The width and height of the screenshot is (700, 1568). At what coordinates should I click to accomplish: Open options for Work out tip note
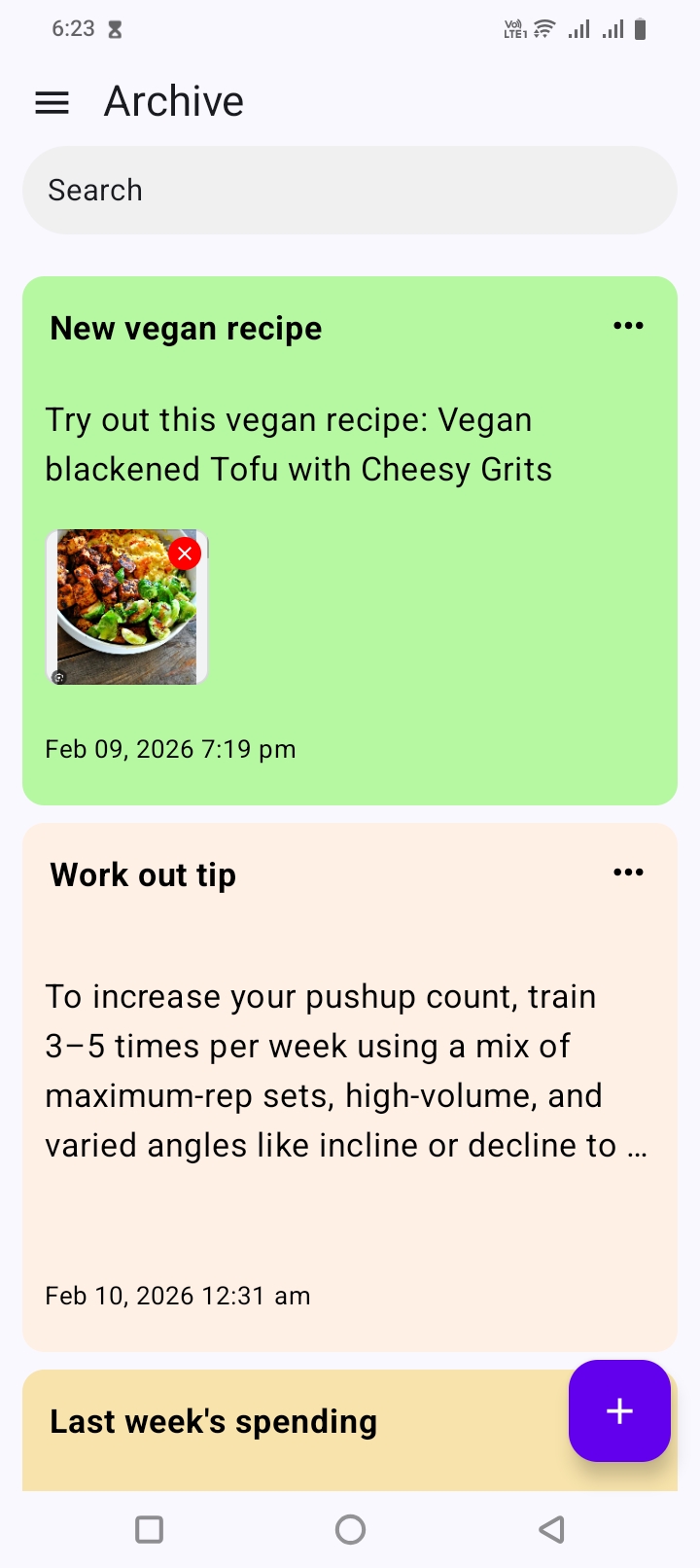[628, 873]
